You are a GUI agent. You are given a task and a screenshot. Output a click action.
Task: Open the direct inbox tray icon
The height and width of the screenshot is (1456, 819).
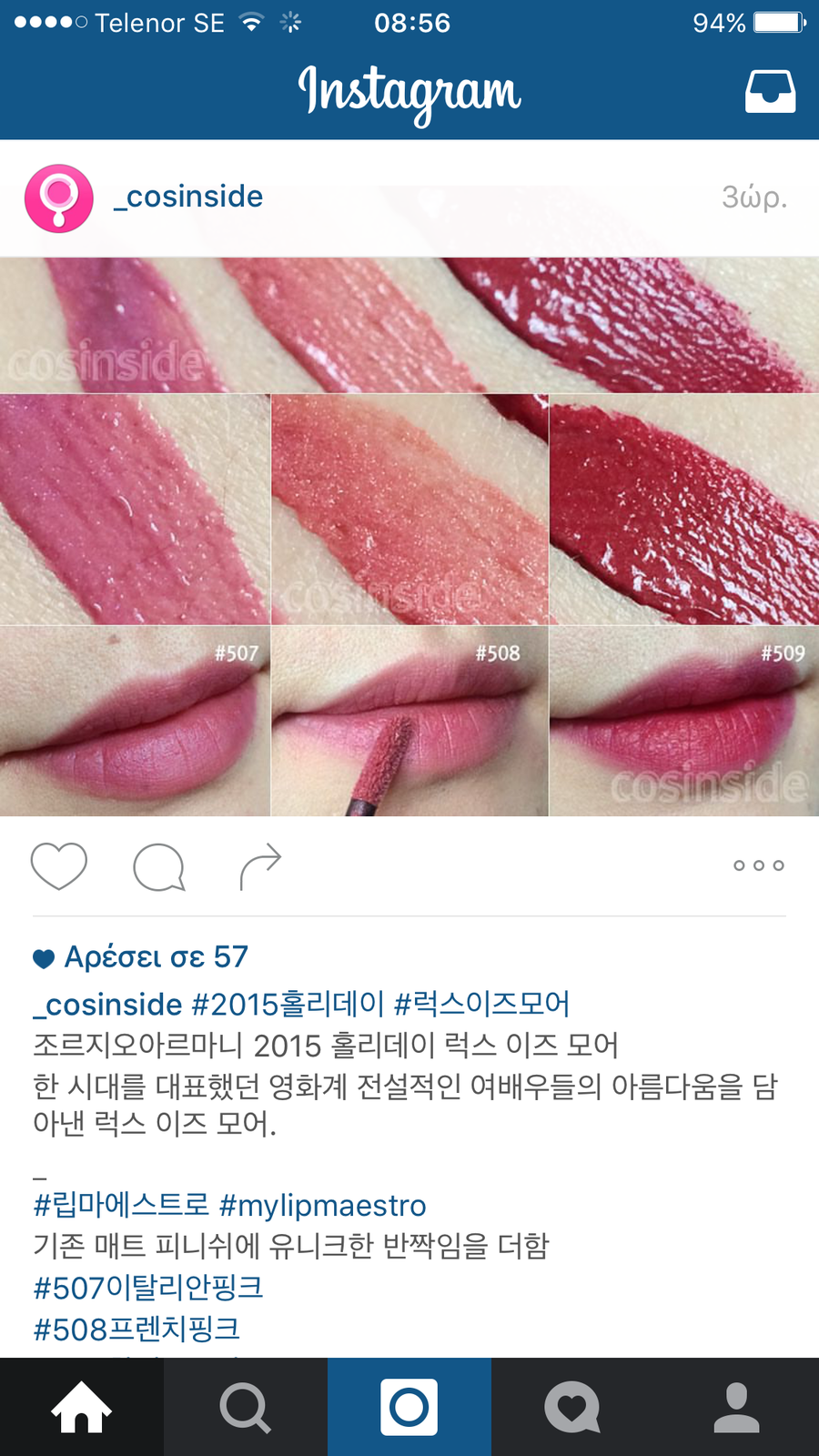(x=770, y=91)
